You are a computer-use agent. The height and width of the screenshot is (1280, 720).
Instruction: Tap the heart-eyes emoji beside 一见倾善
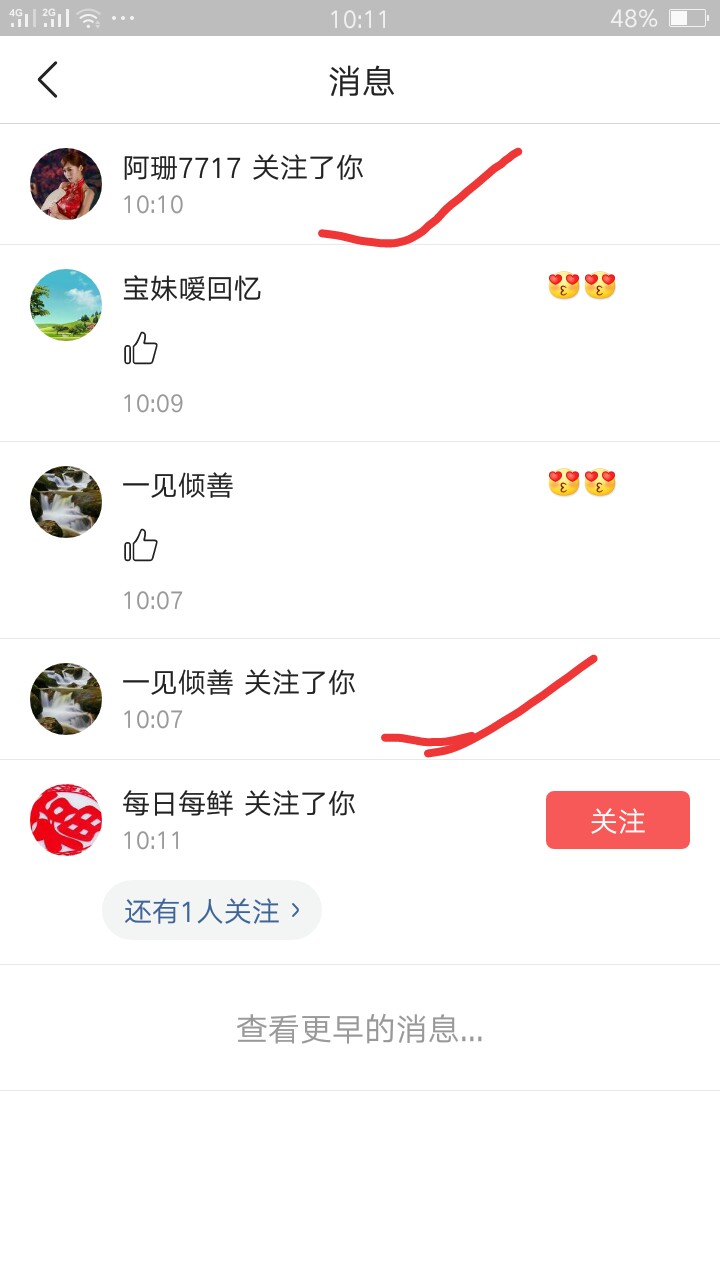coord(580,482)
